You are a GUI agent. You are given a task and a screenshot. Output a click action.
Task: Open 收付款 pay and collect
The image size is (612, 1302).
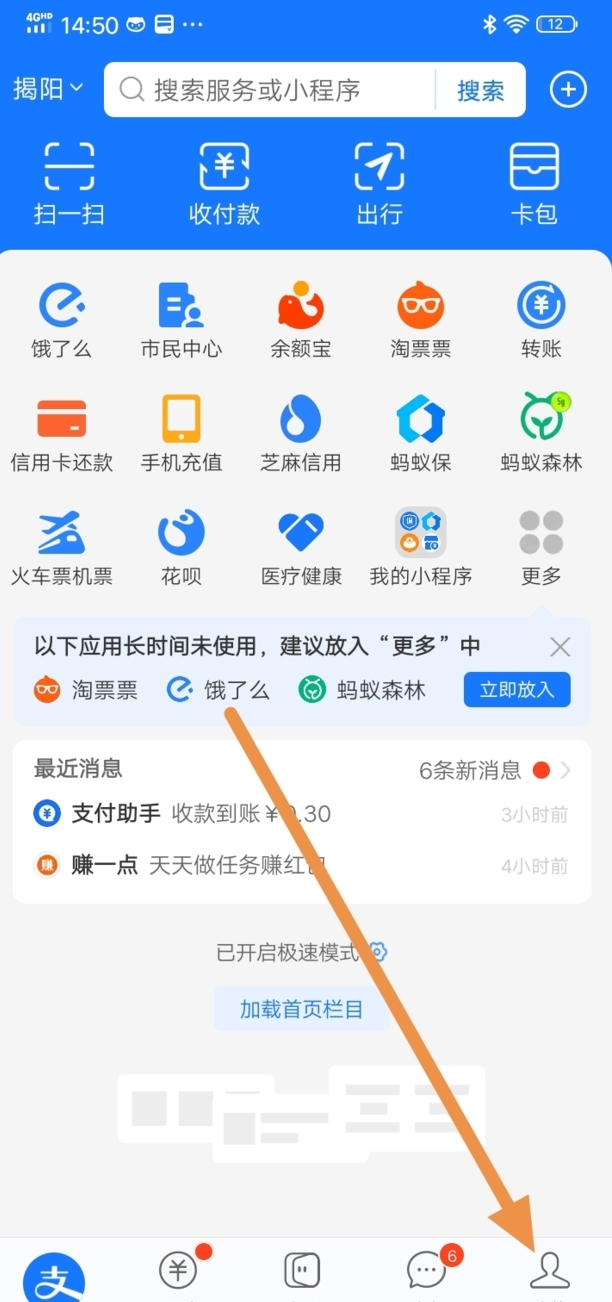point(224,184)
